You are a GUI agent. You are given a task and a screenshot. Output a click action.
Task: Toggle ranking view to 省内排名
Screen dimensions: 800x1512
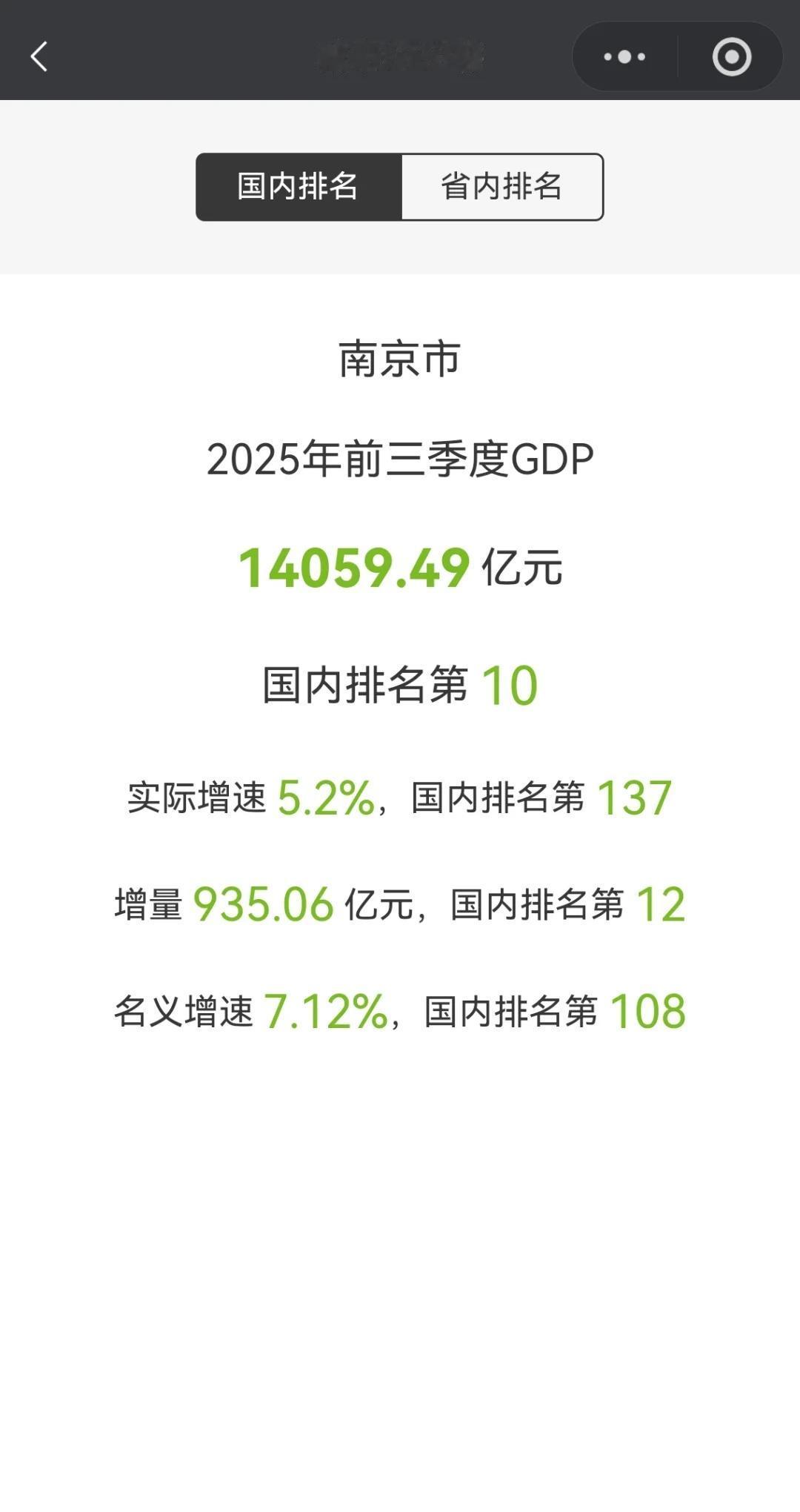pos(501,187)
